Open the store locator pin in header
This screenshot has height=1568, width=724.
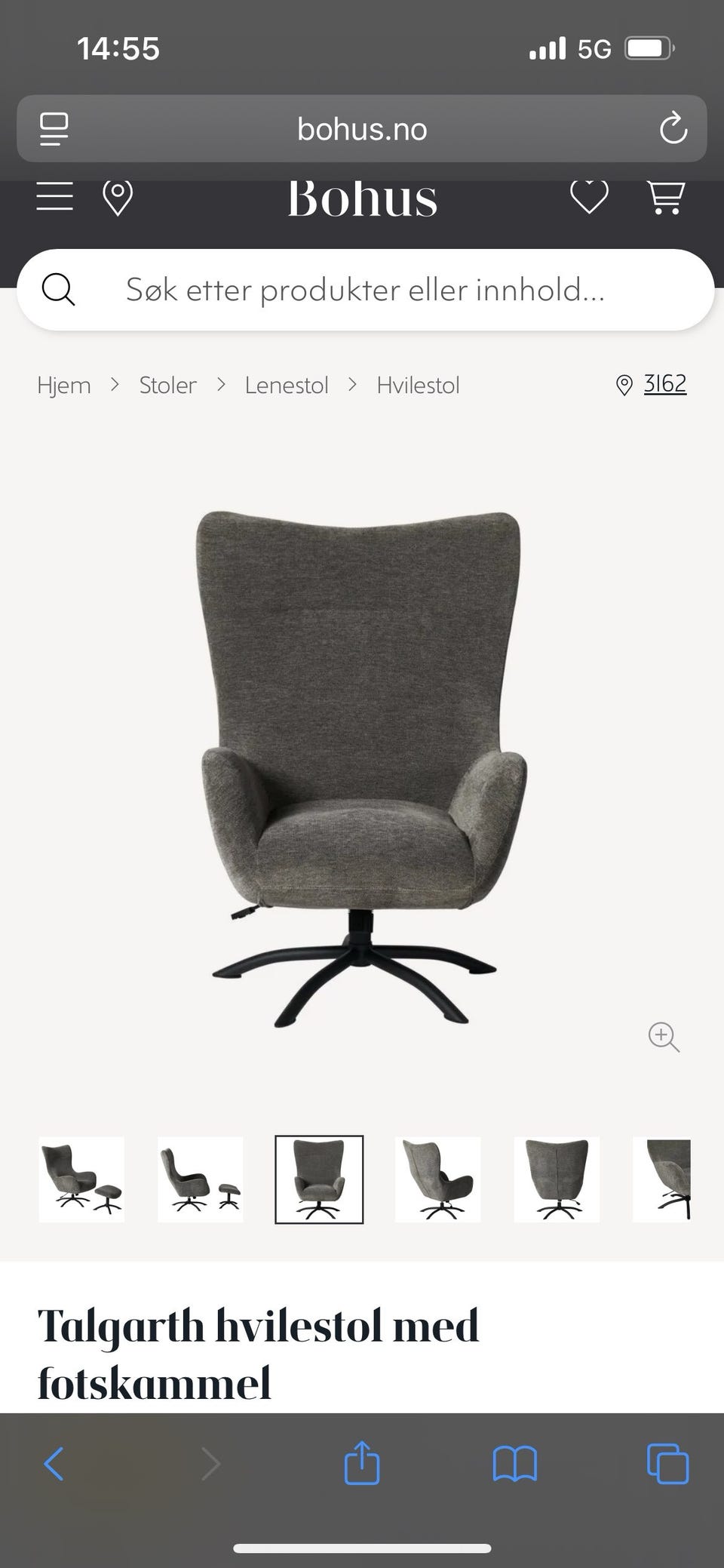118,198
